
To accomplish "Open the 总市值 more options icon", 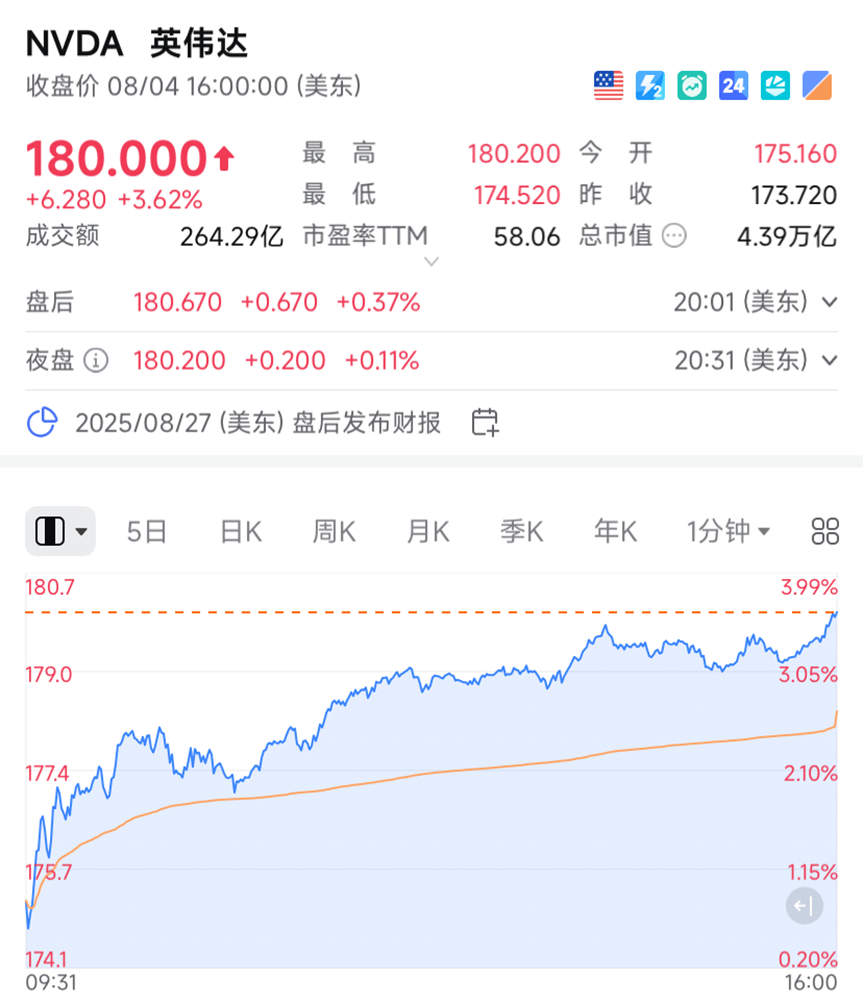I will point(676,237).
